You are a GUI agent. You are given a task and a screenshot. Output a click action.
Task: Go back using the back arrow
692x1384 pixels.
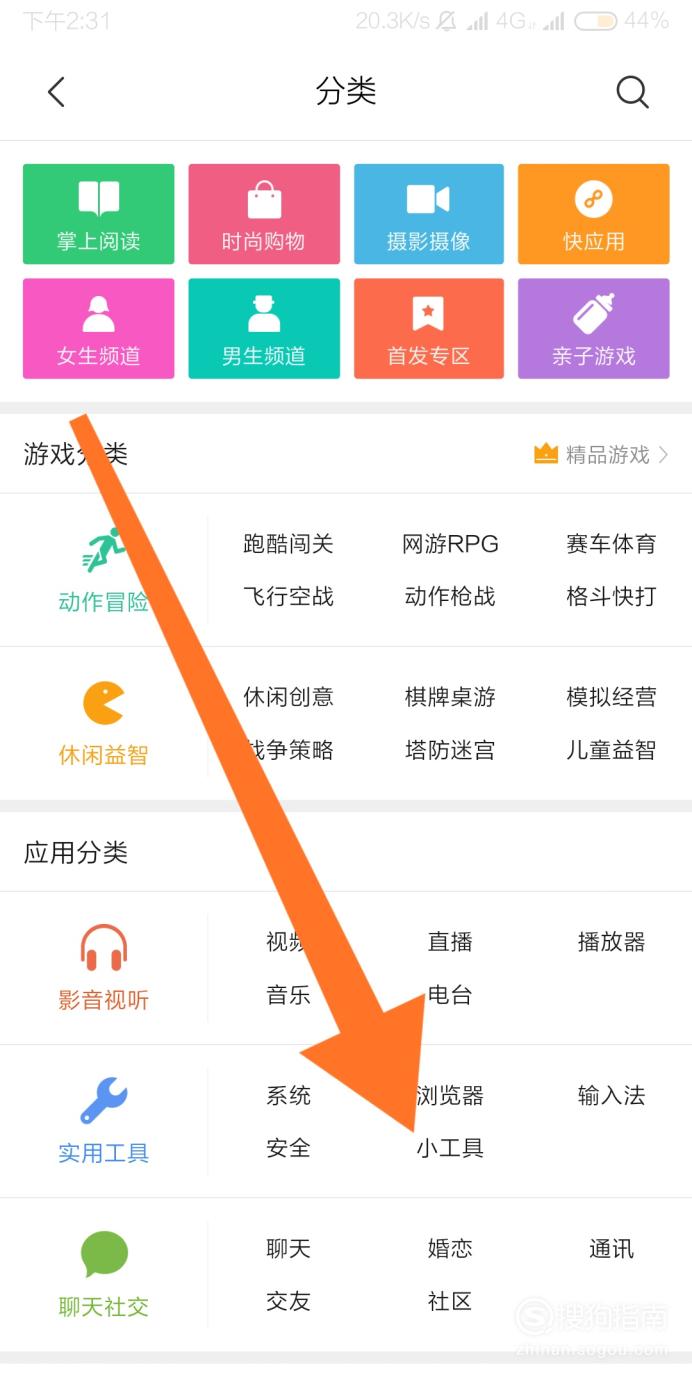[x=56, y=92]
